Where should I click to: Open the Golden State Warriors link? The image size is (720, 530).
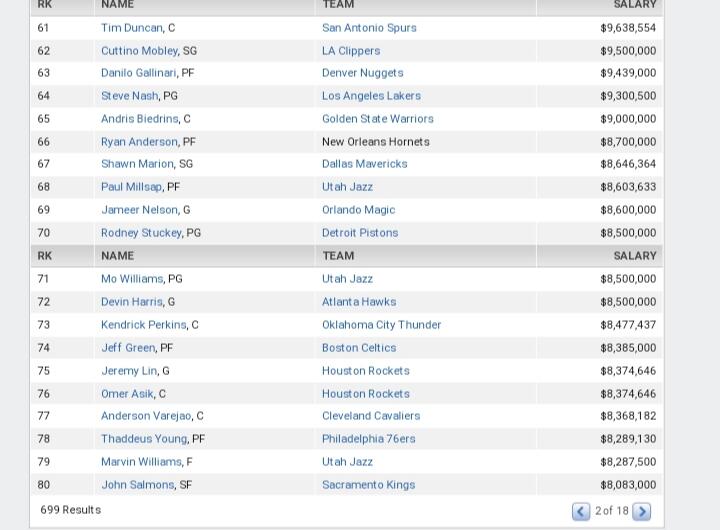point(377,119)
